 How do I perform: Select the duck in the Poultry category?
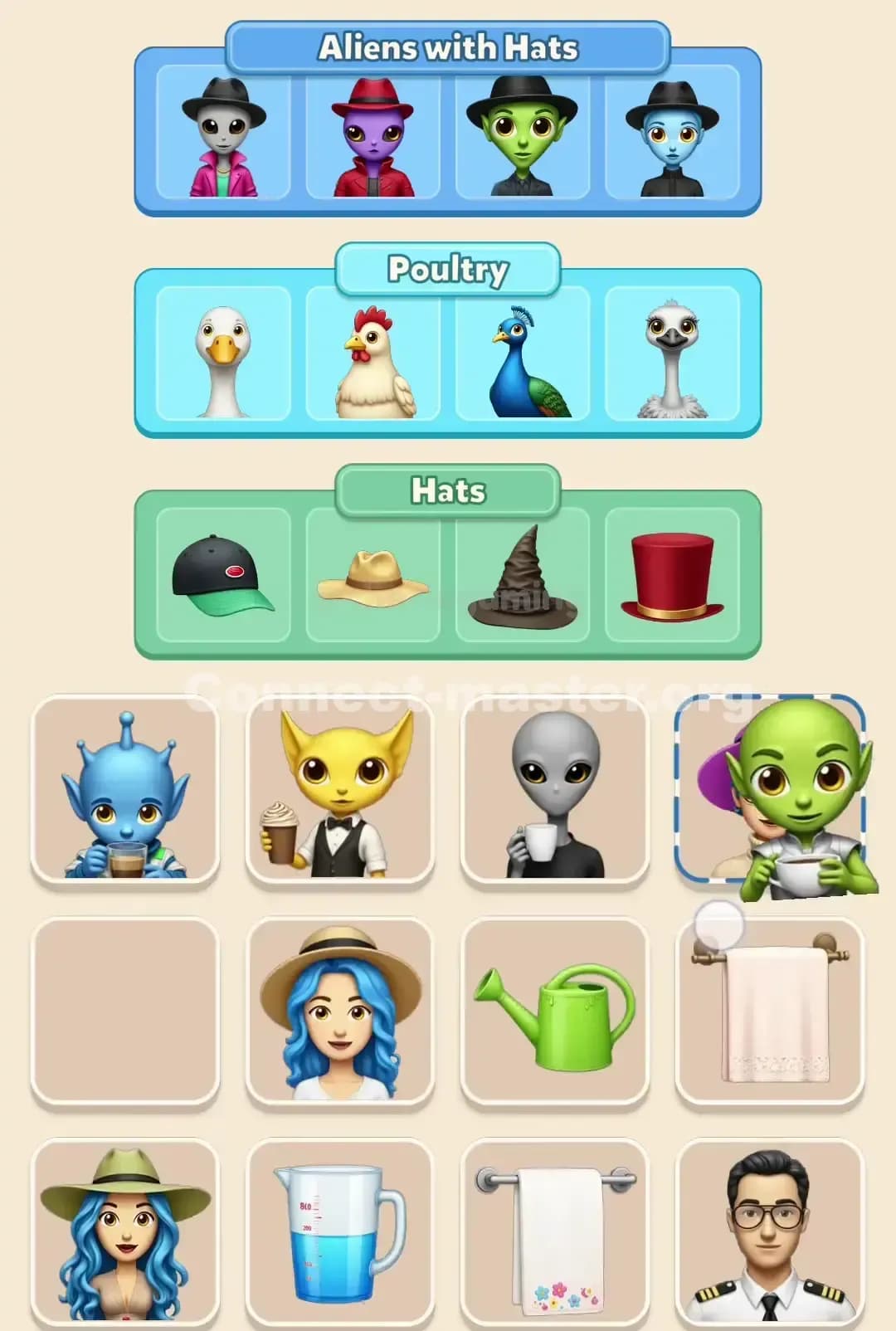click(220, 357)
